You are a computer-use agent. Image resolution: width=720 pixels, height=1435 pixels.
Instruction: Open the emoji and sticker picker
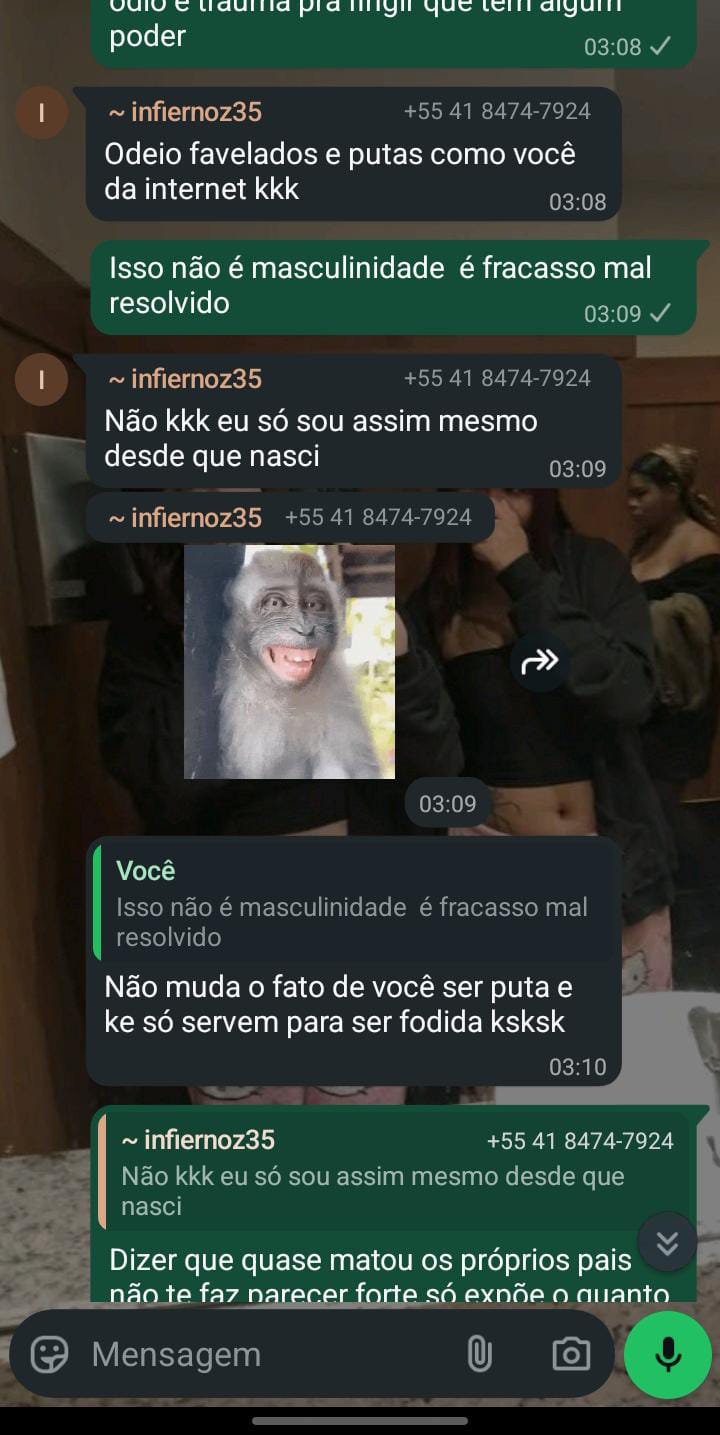[x=49, y=1355]
